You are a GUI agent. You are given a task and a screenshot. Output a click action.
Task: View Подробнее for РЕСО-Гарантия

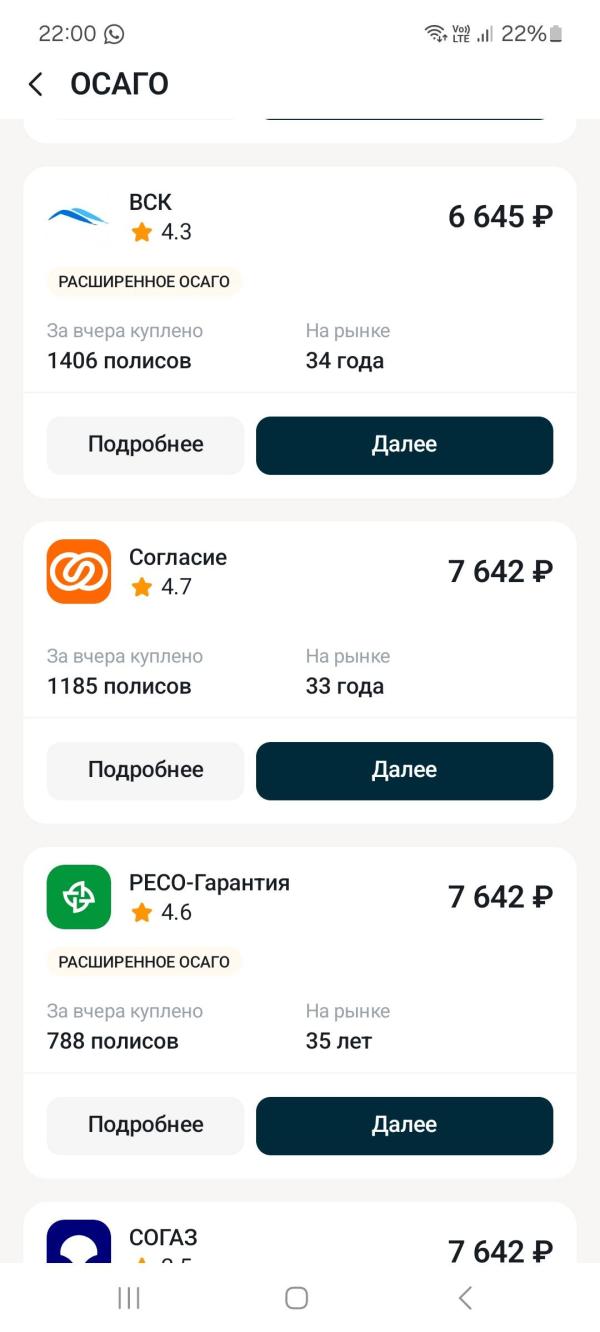coord(145,1125)
